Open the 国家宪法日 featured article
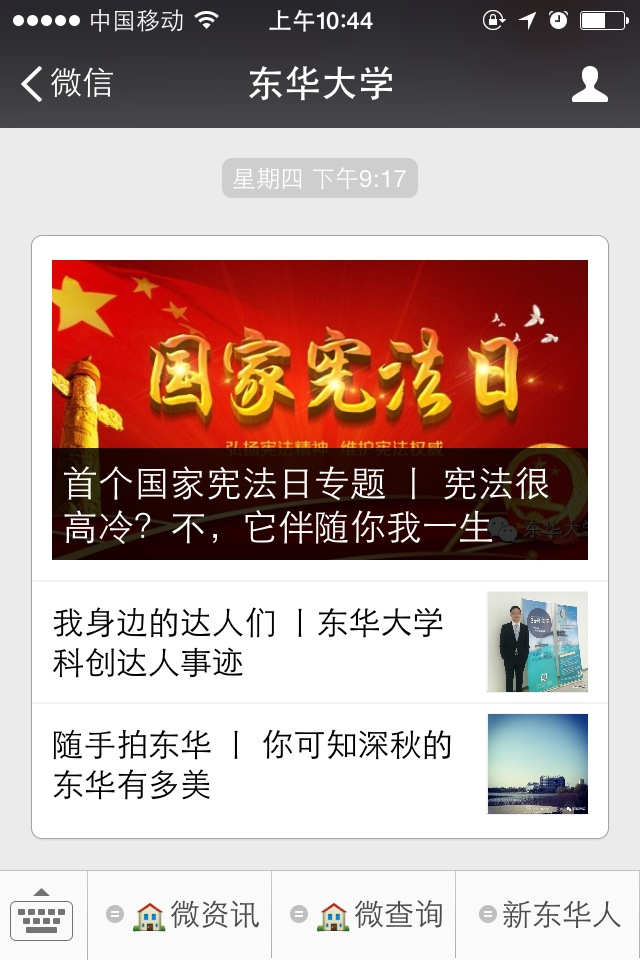Screen dimensions: 640x960 tap(320, 410)
